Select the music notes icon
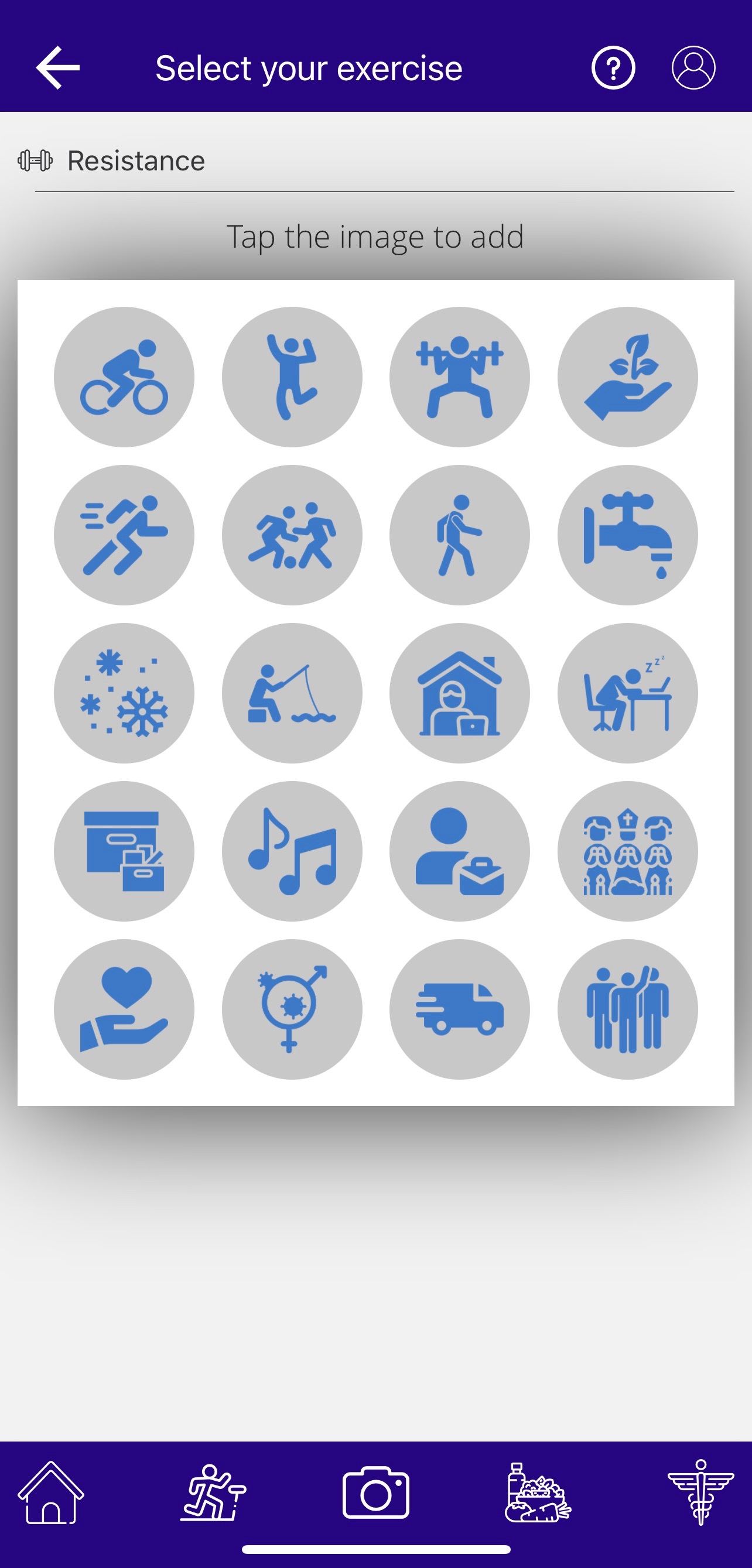This screenshot has height=1568, width=752. tap(292, 851)
